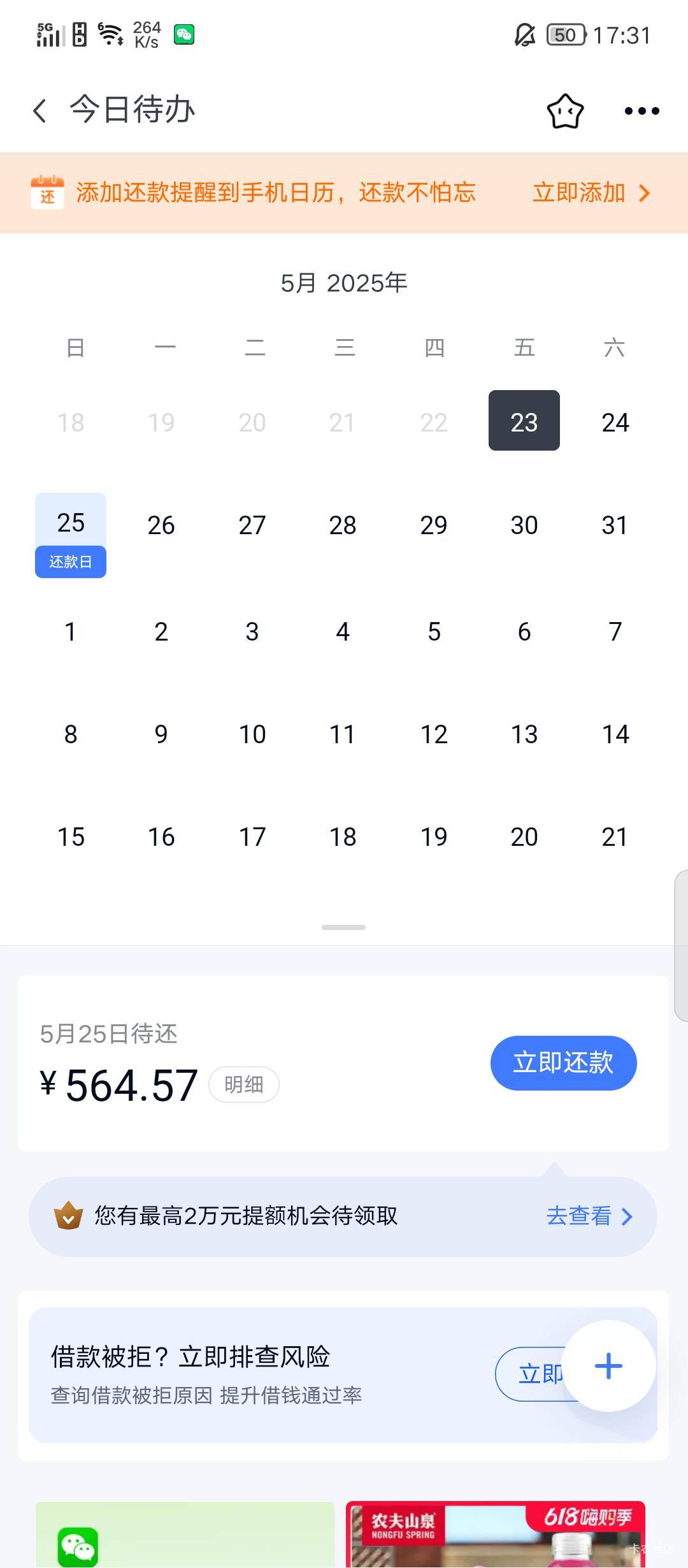Tap the star favorite icon
This screenshot has height=1568, width=688.
tap(565, 111)
